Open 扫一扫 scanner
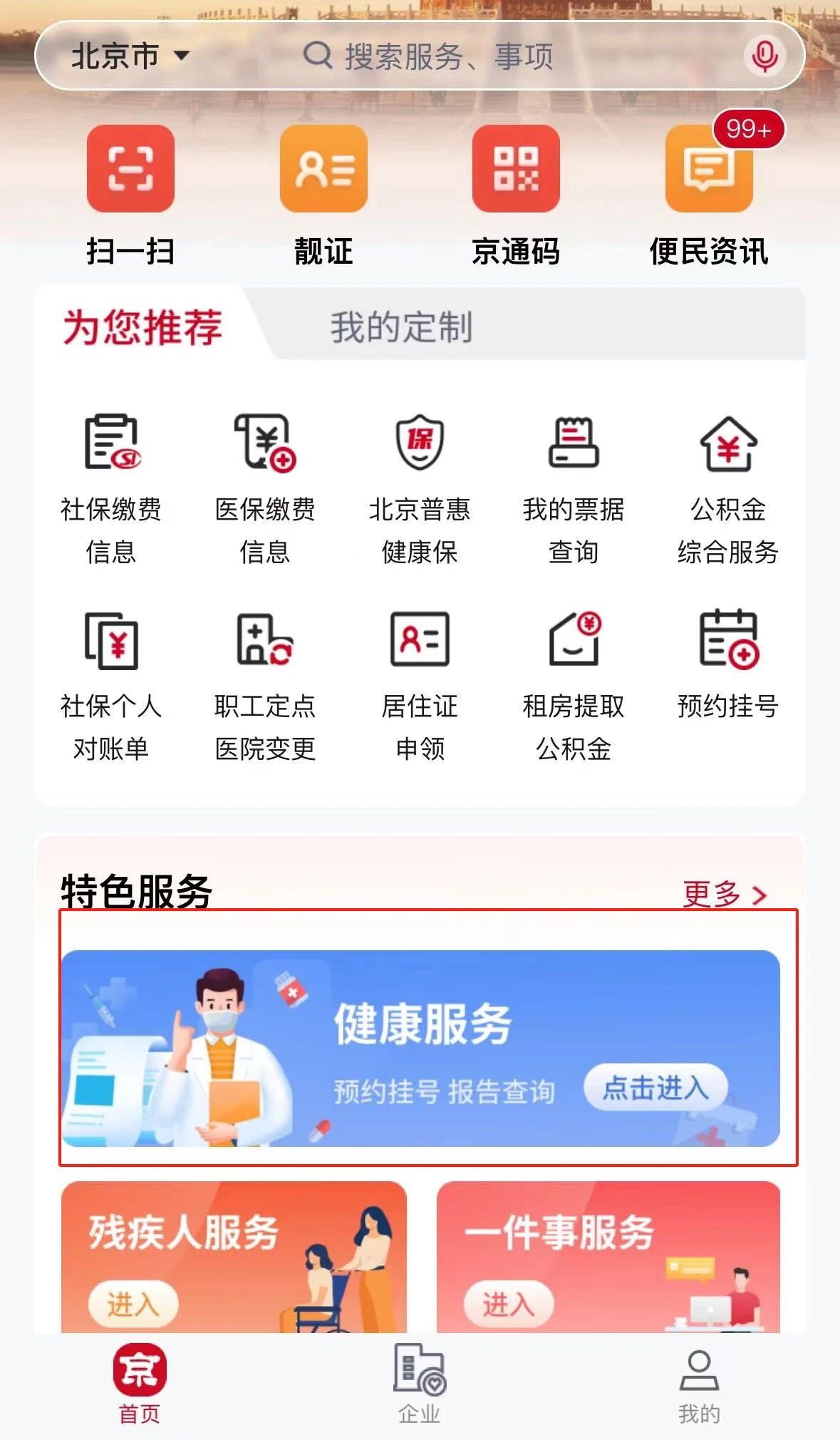This screenshot has height=1440, width=840. (130, 195)
